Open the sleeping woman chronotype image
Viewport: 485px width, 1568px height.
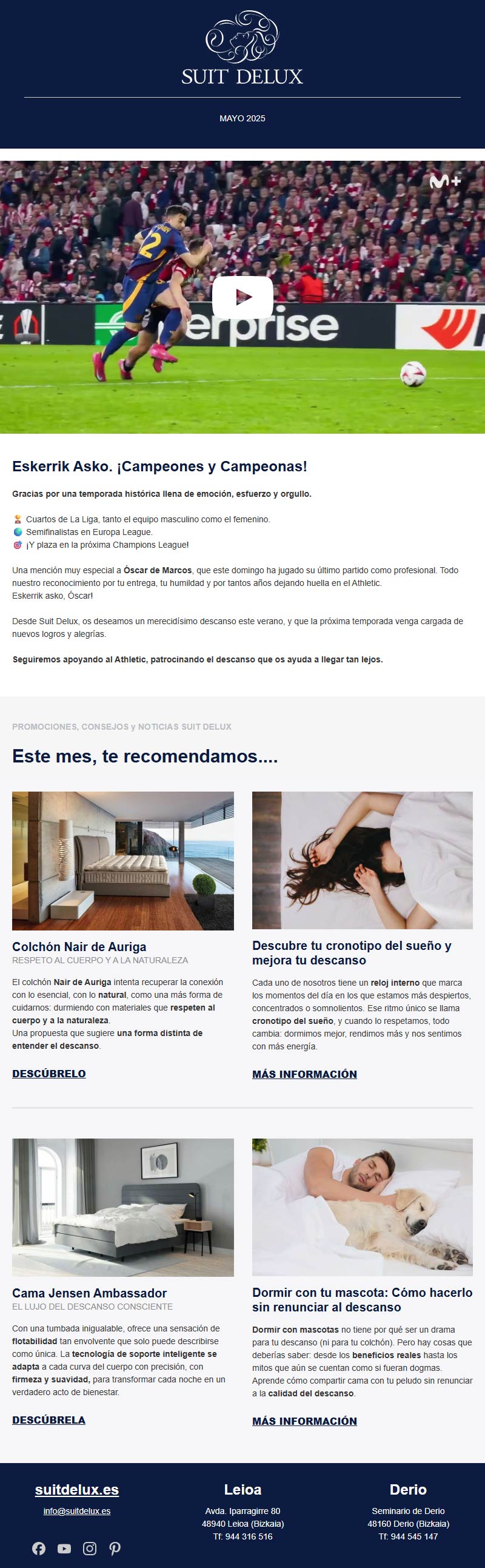coord(362,860)
